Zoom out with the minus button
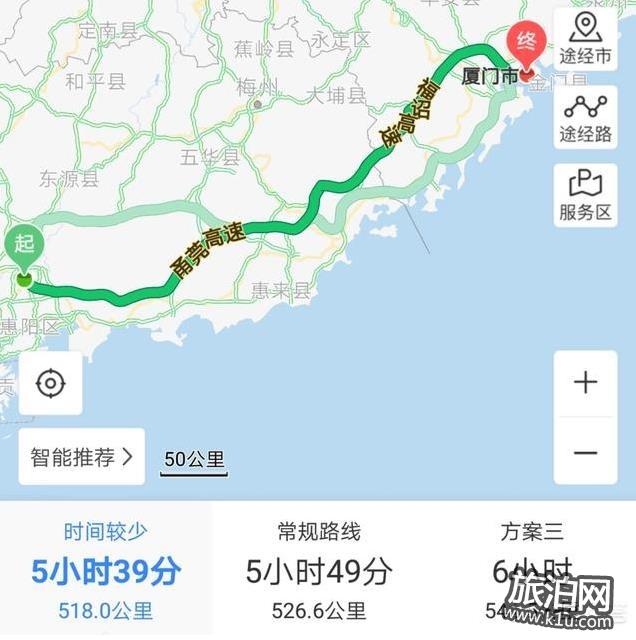The width and height of the screenshot is (636, 640). pyautogui.click(x=585, y=452)
